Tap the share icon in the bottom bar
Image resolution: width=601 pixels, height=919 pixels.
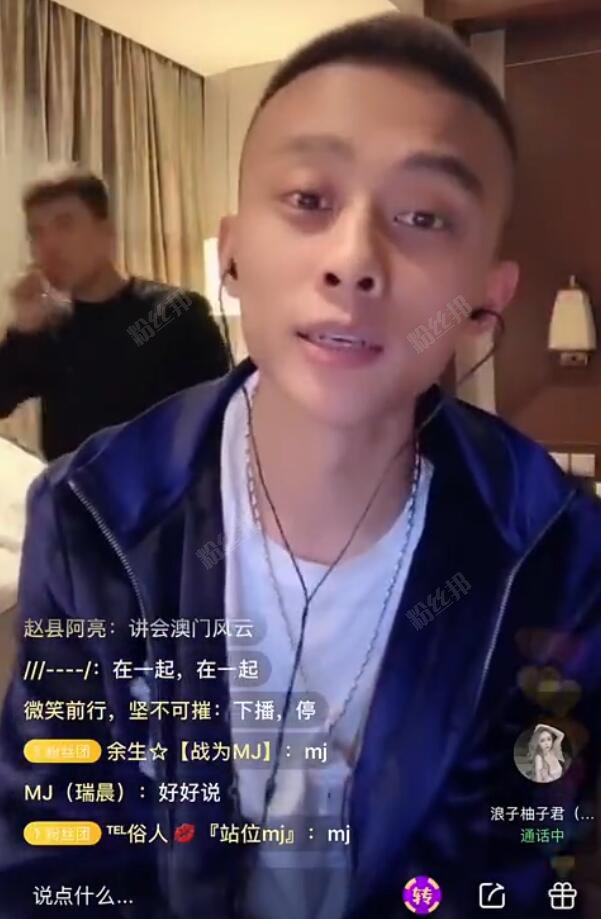491,895
